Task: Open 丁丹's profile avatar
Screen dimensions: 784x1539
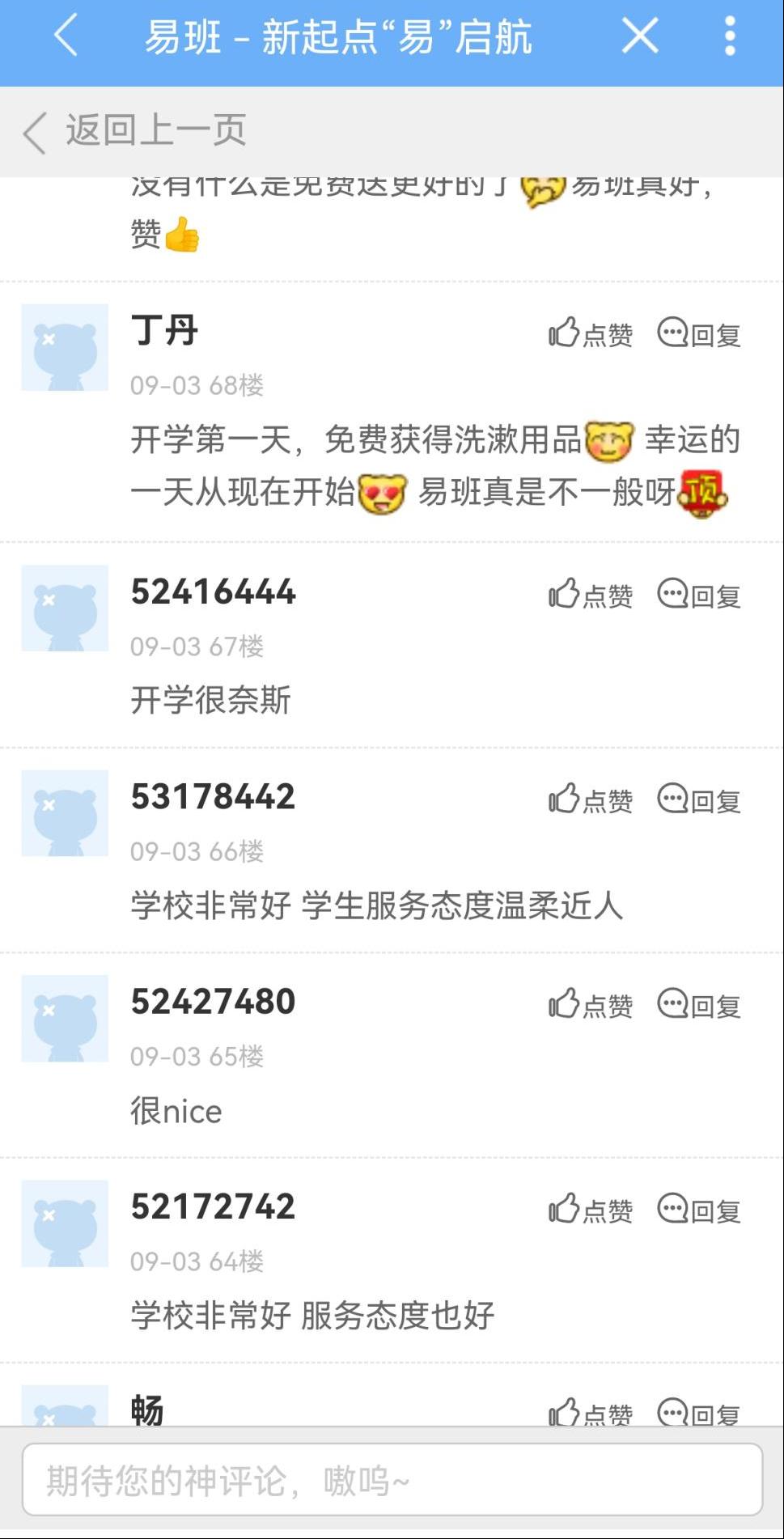Action: coord(65,347)
